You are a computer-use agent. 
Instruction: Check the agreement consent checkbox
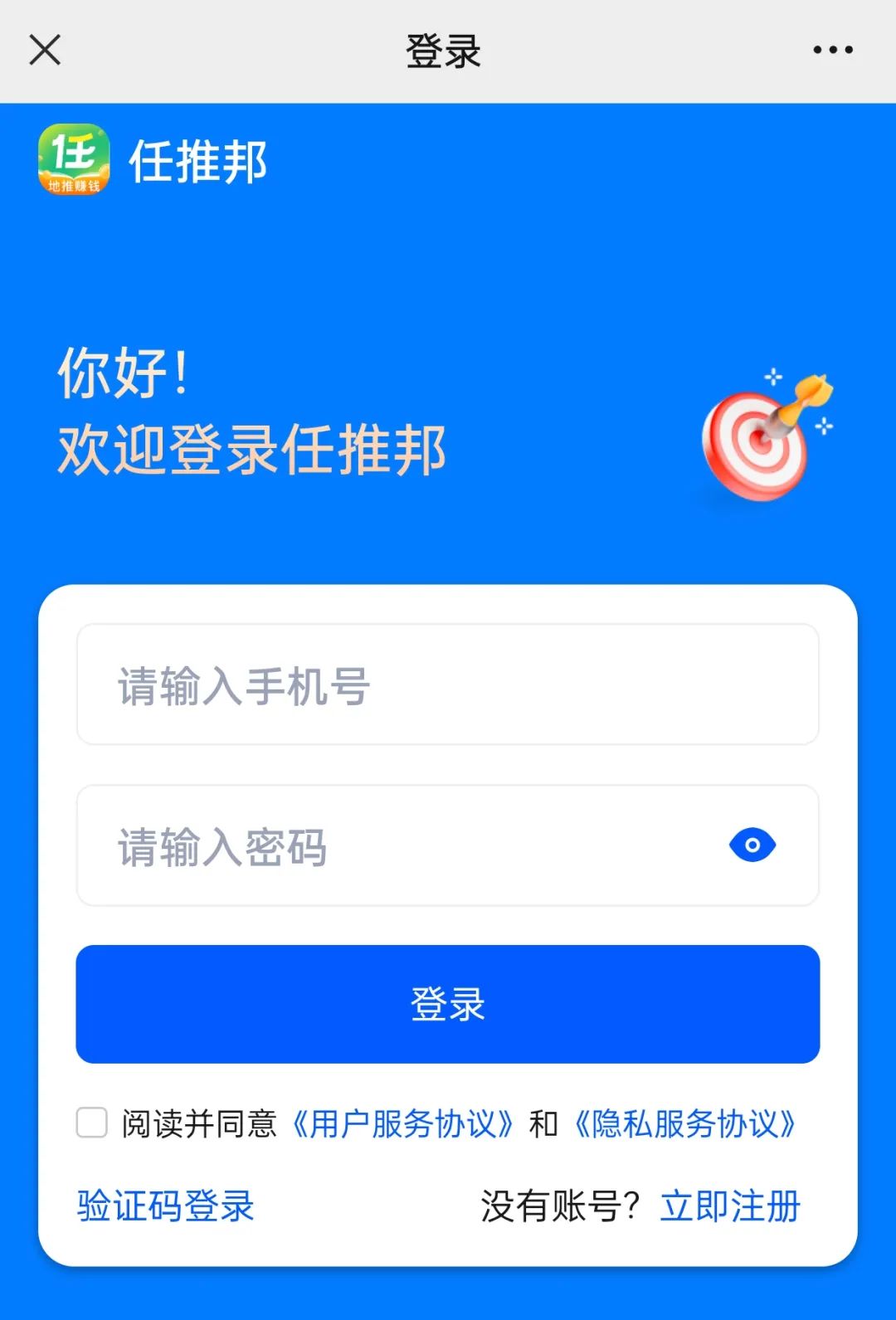(92, 1123)
